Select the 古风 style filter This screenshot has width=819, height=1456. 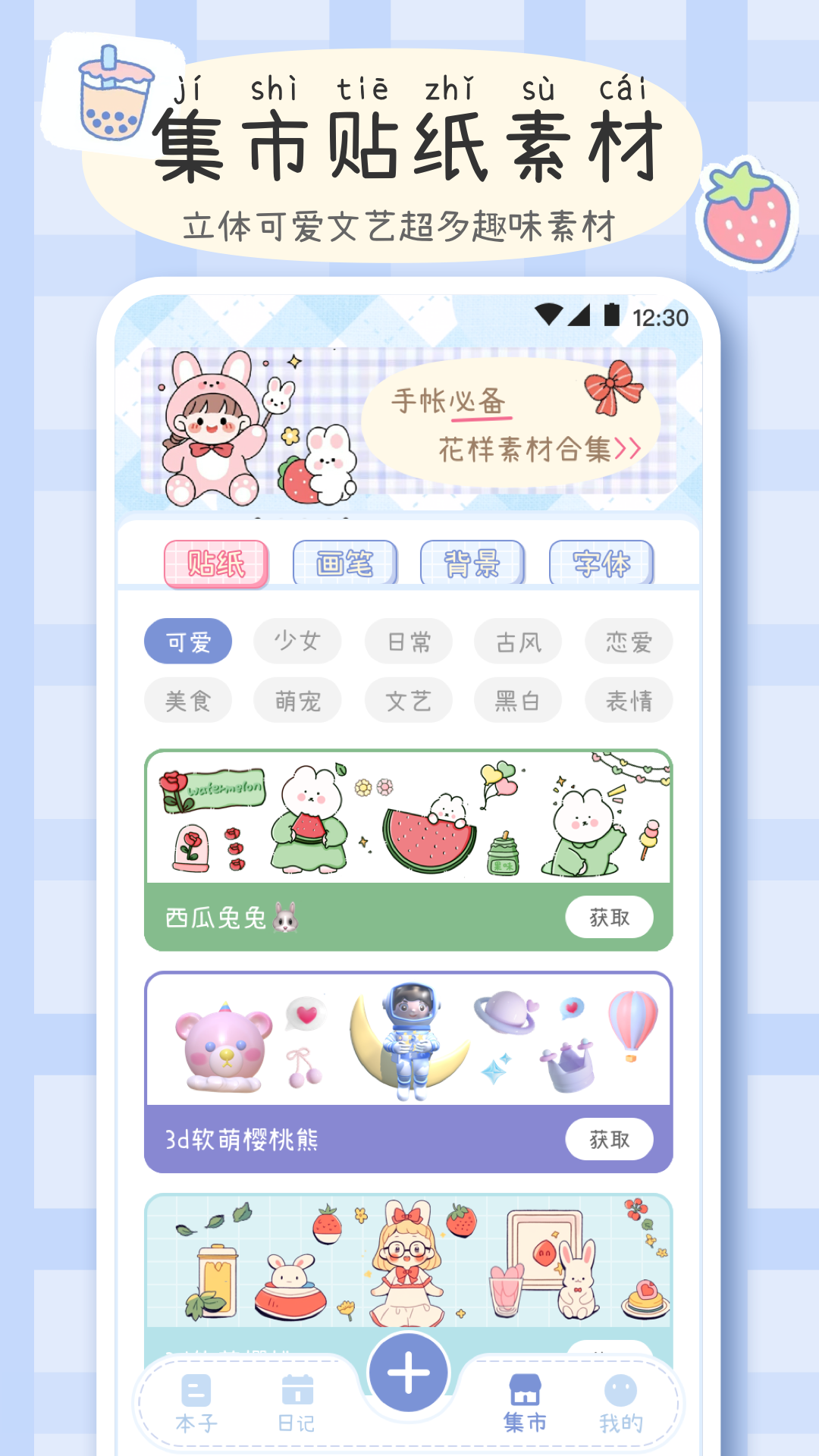(x=517, y=641)
